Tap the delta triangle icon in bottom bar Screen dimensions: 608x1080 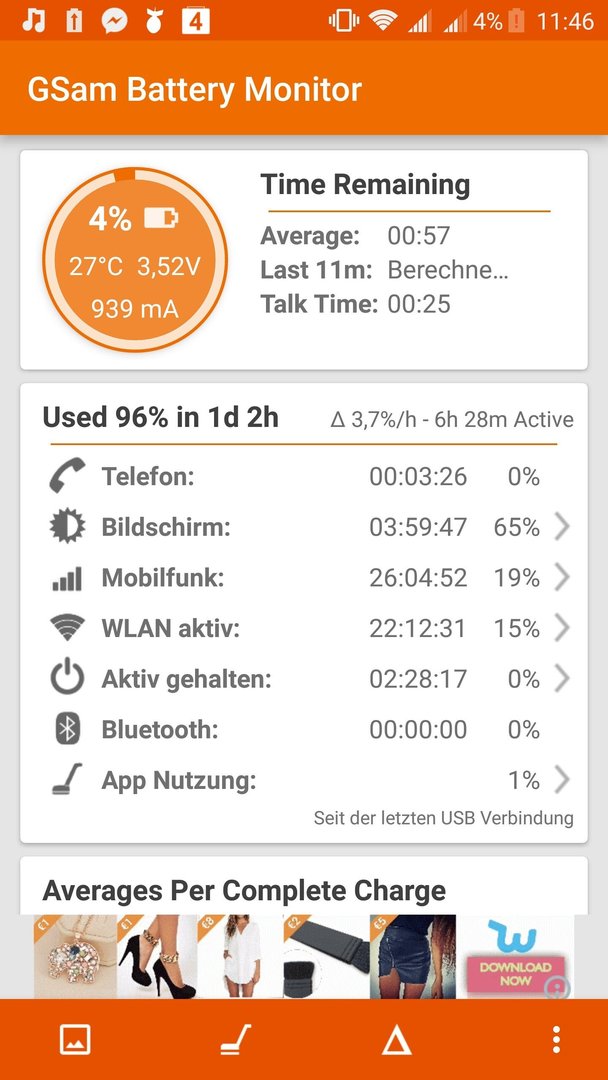click(397, 1040)
